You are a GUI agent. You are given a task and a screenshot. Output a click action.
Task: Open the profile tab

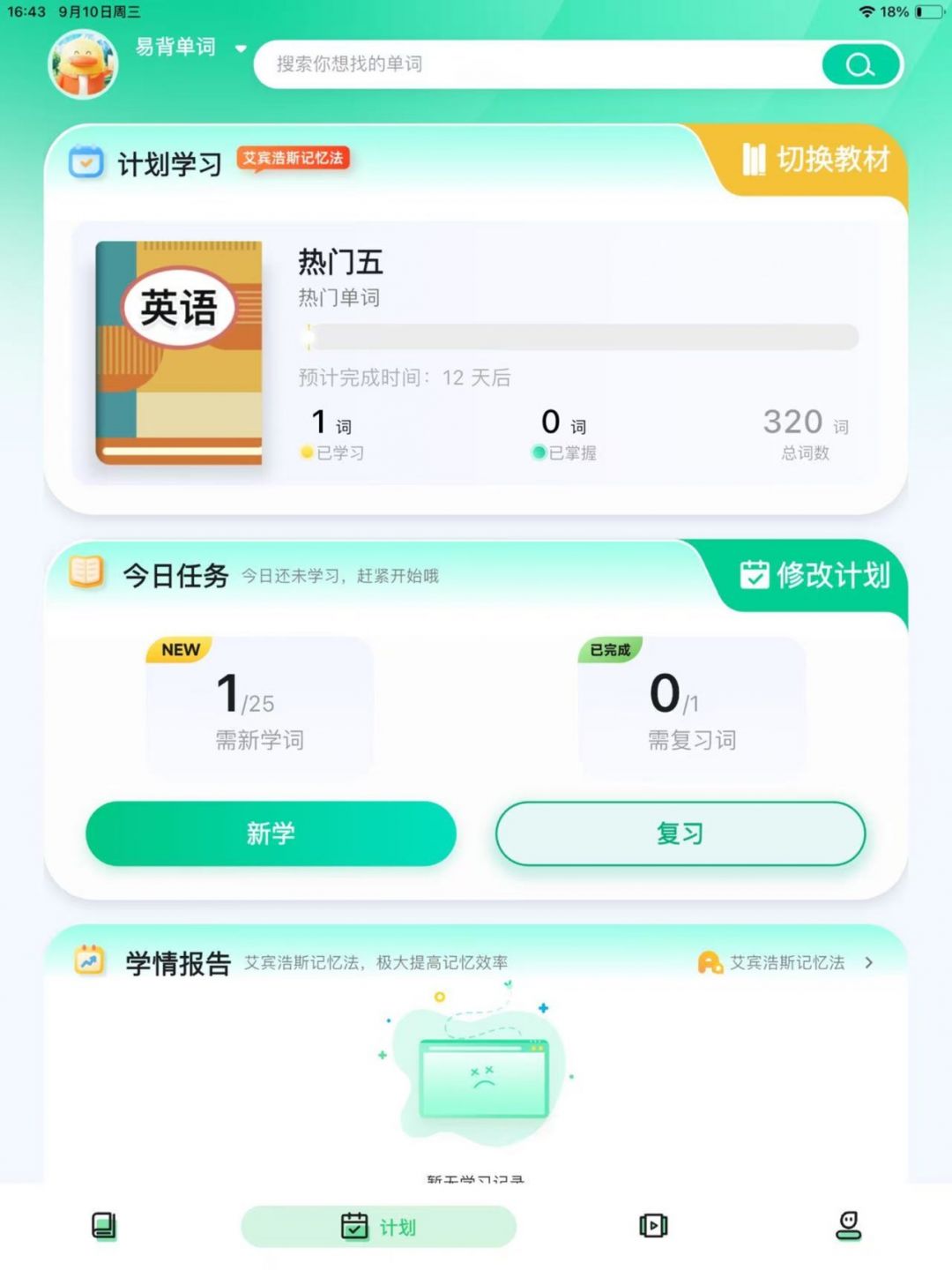pos(848,1226)
